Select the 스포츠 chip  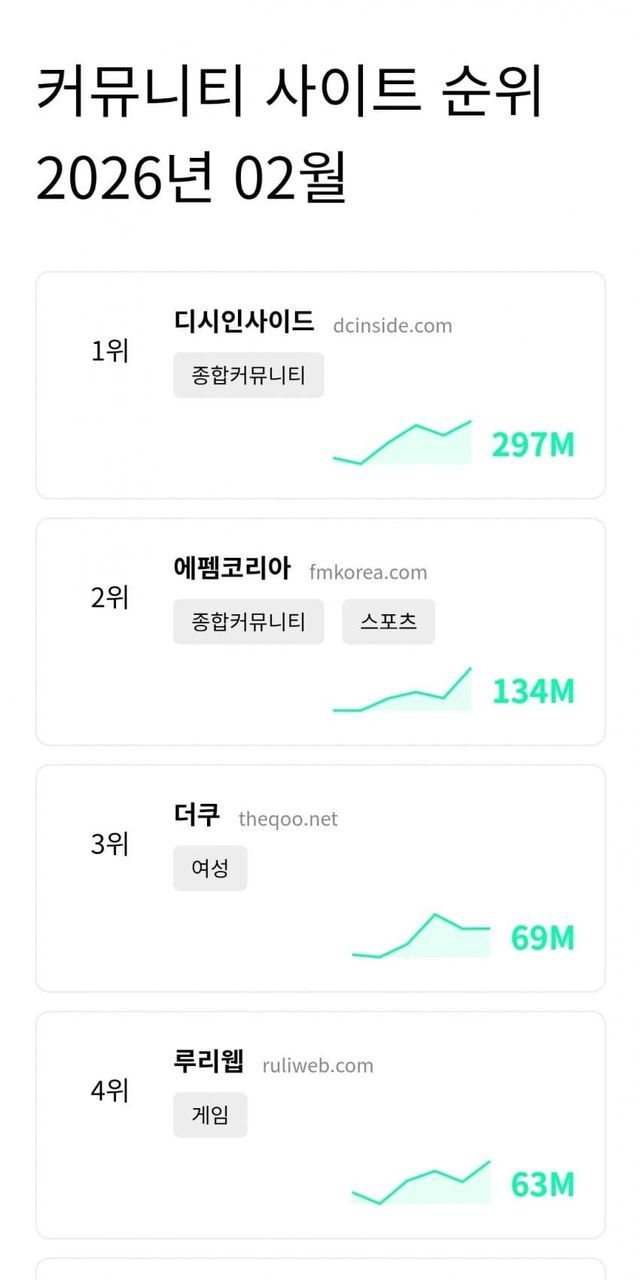point(388,622)
